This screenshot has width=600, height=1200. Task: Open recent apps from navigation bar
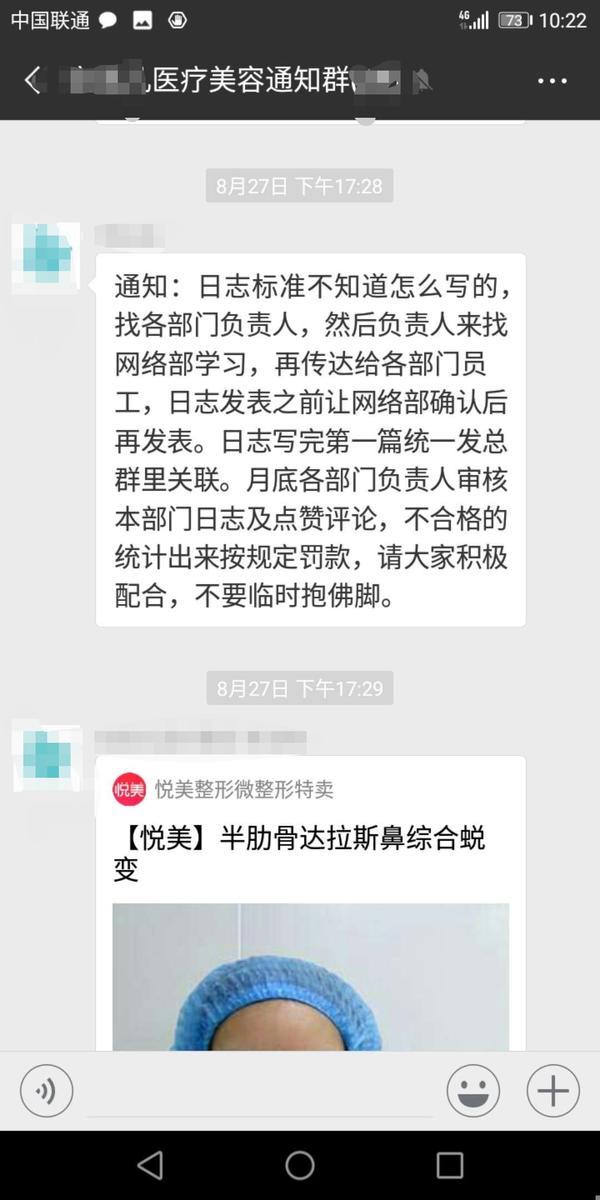[x=449, y=1165]
